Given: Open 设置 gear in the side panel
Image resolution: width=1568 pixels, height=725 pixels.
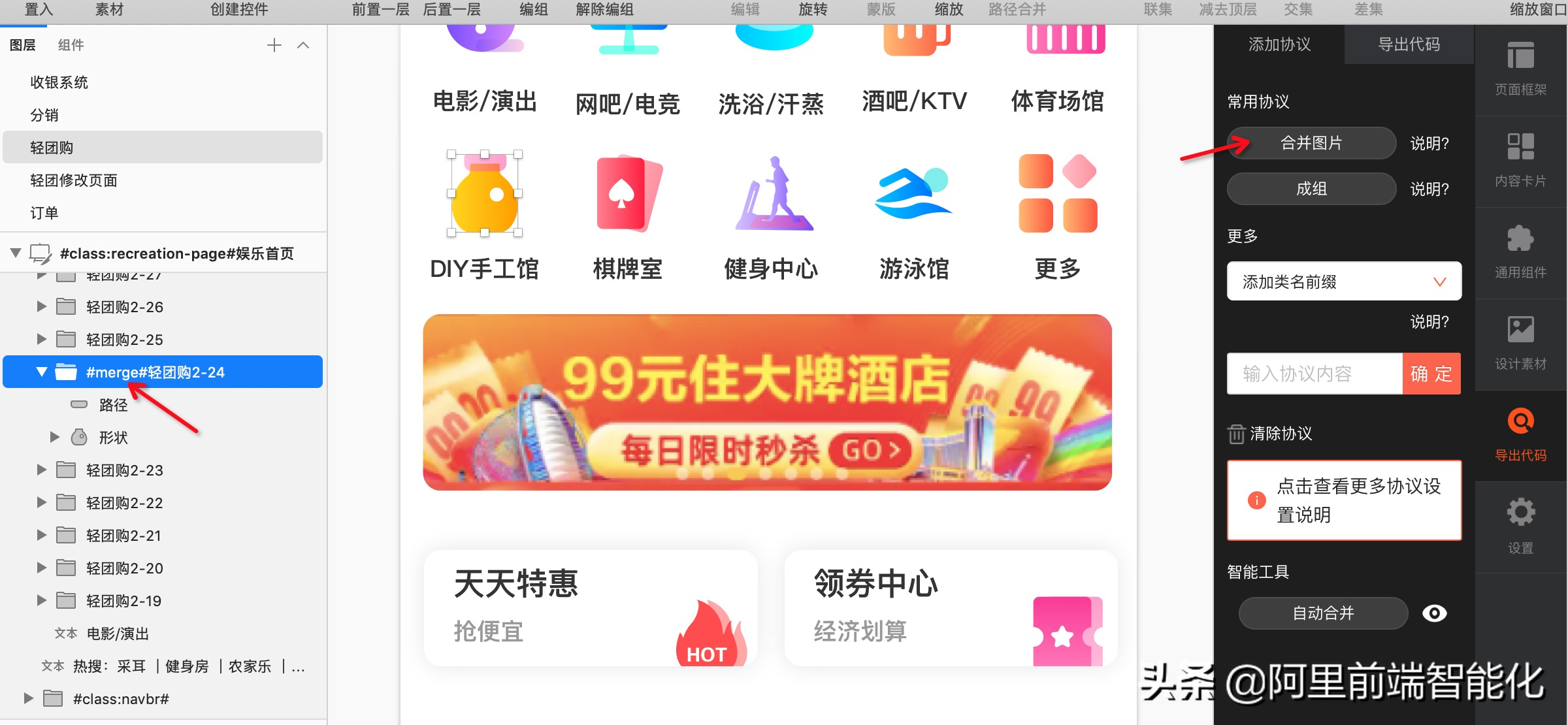Looking at the screenshot, I should click(x=1520, y=527).
